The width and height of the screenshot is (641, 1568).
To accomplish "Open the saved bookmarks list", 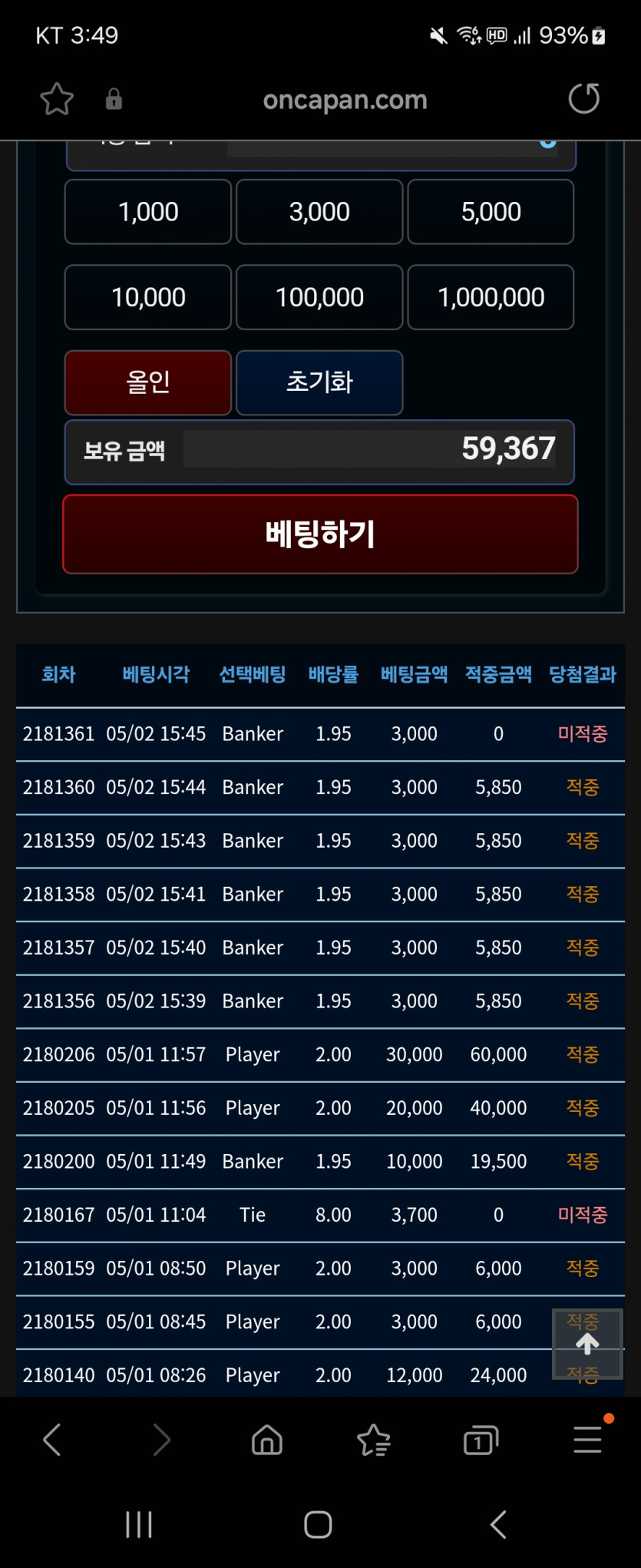I will pos(374,1440).
